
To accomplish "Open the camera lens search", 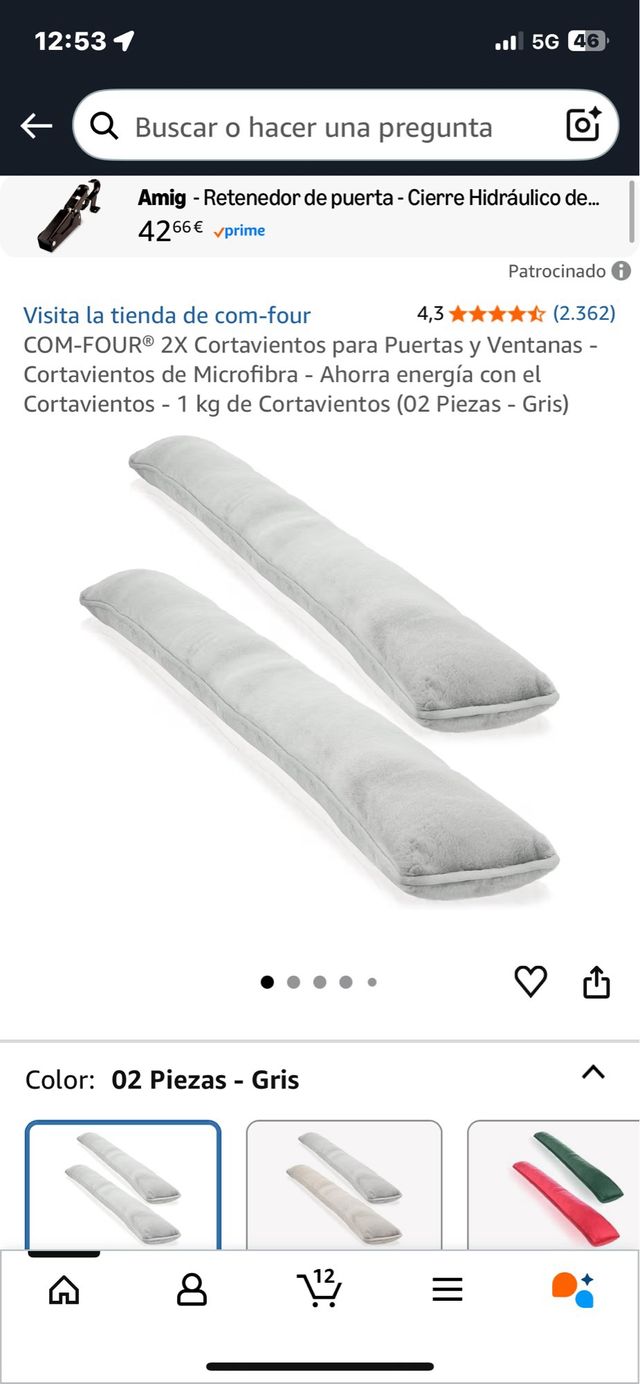I will pos(583,125).
